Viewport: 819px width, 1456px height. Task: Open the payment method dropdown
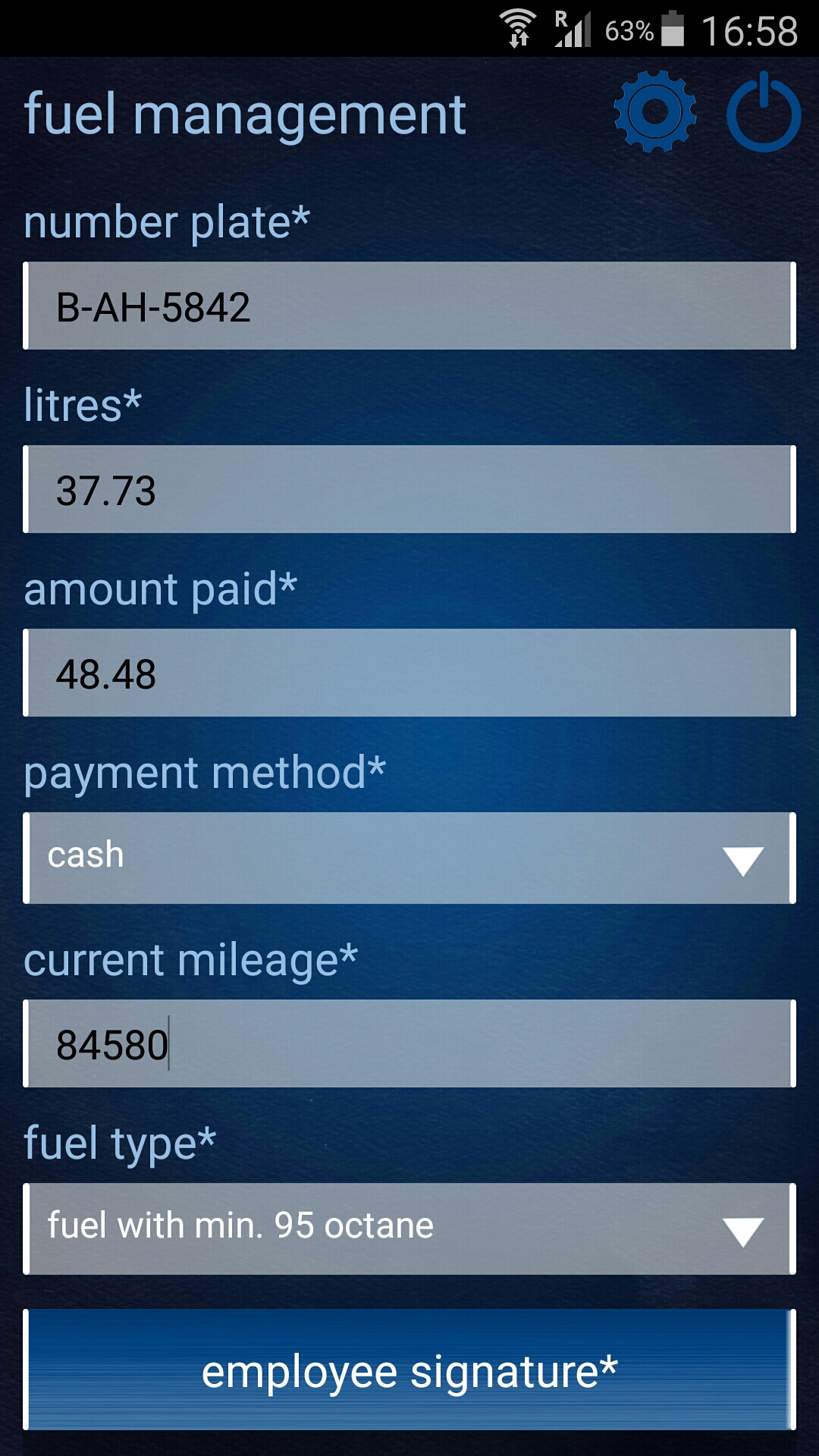tap(409, 855)
